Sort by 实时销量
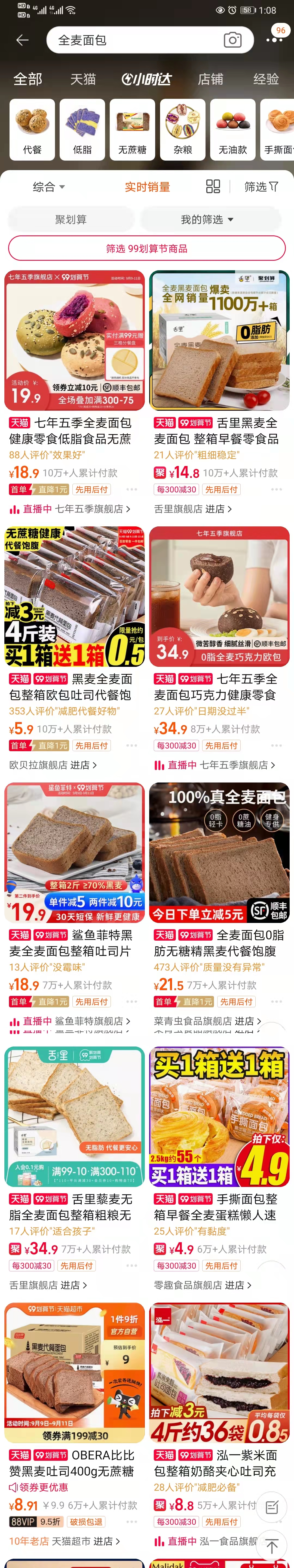This screenshot has height=1568, width=294. (147, 187)
